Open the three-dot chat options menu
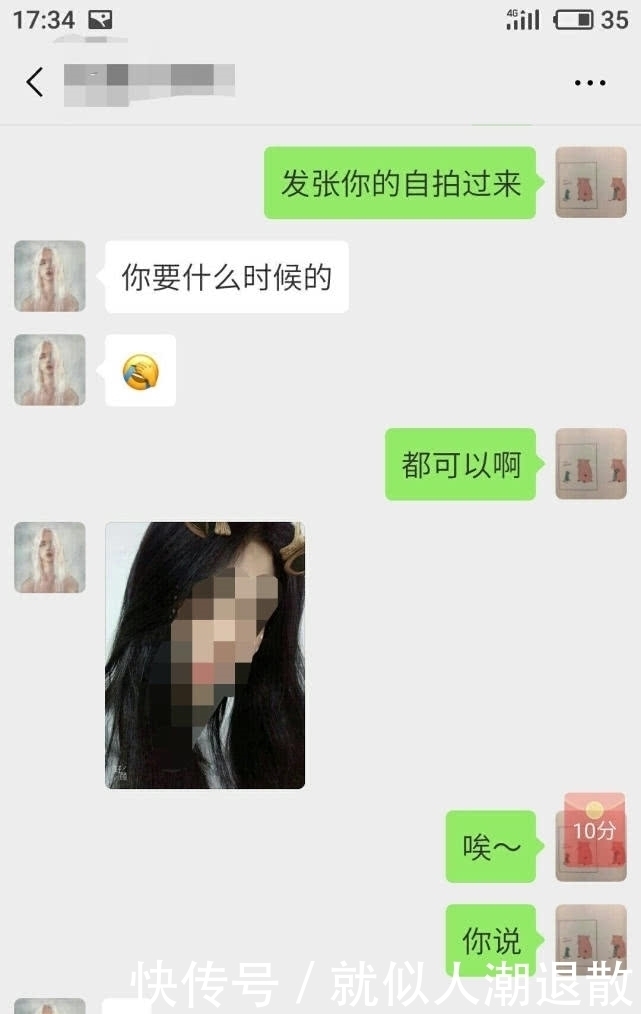Image resolution: width=641 pixels, height=1014 pixels. (x=590, y=83)
